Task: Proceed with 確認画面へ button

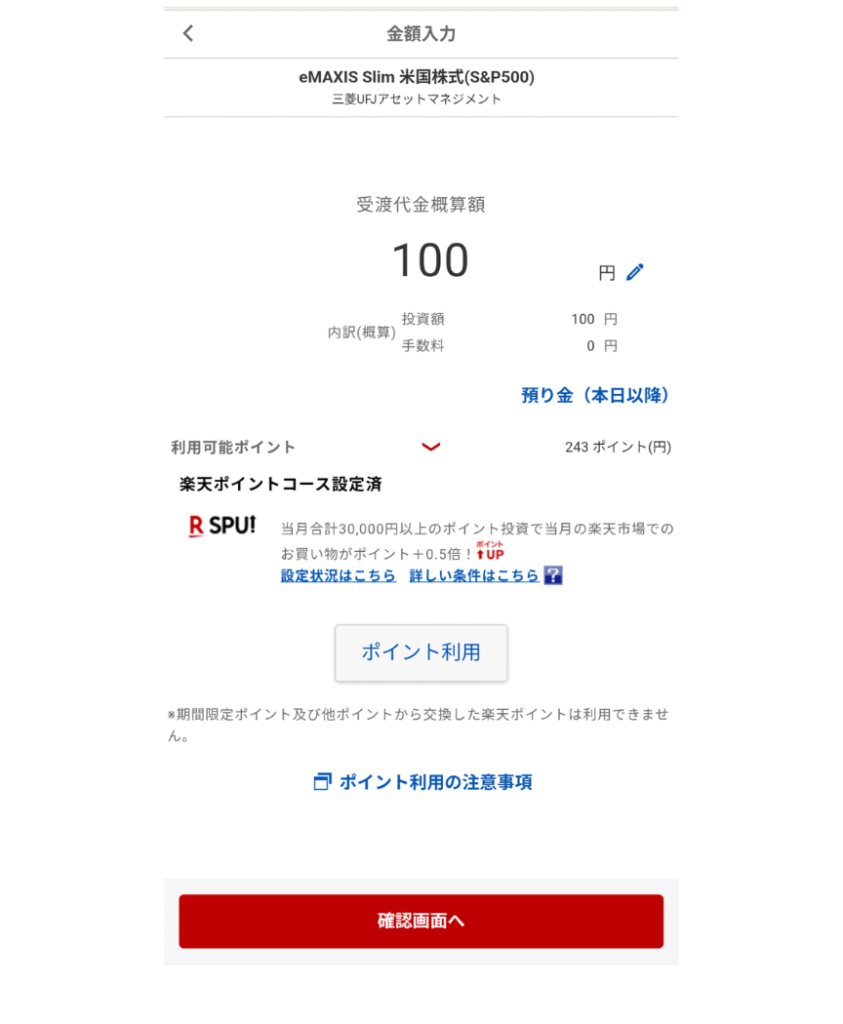Action: pos(421,921)
